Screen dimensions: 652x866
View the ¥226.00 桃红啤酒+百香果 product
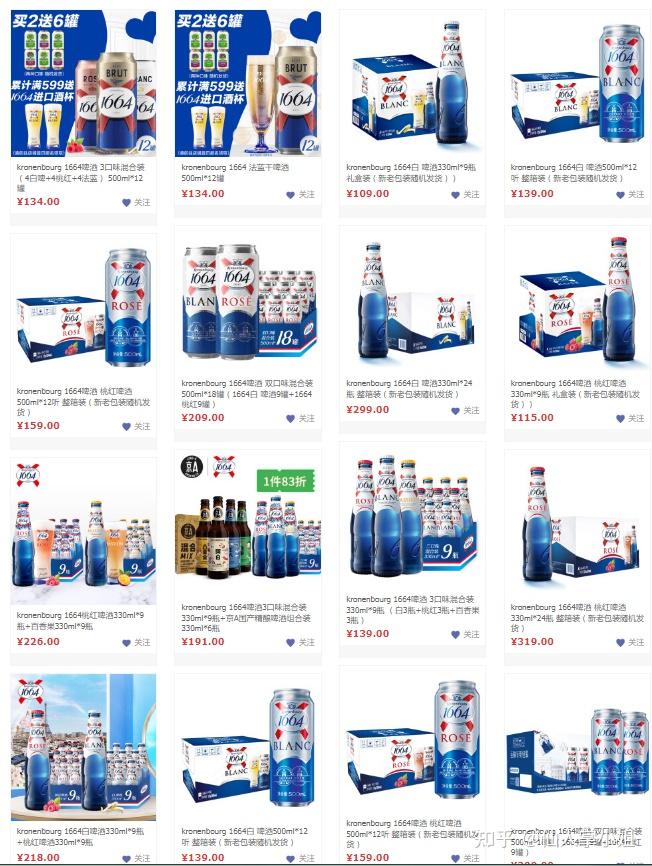pyautogui.click(x=83, y=529)
